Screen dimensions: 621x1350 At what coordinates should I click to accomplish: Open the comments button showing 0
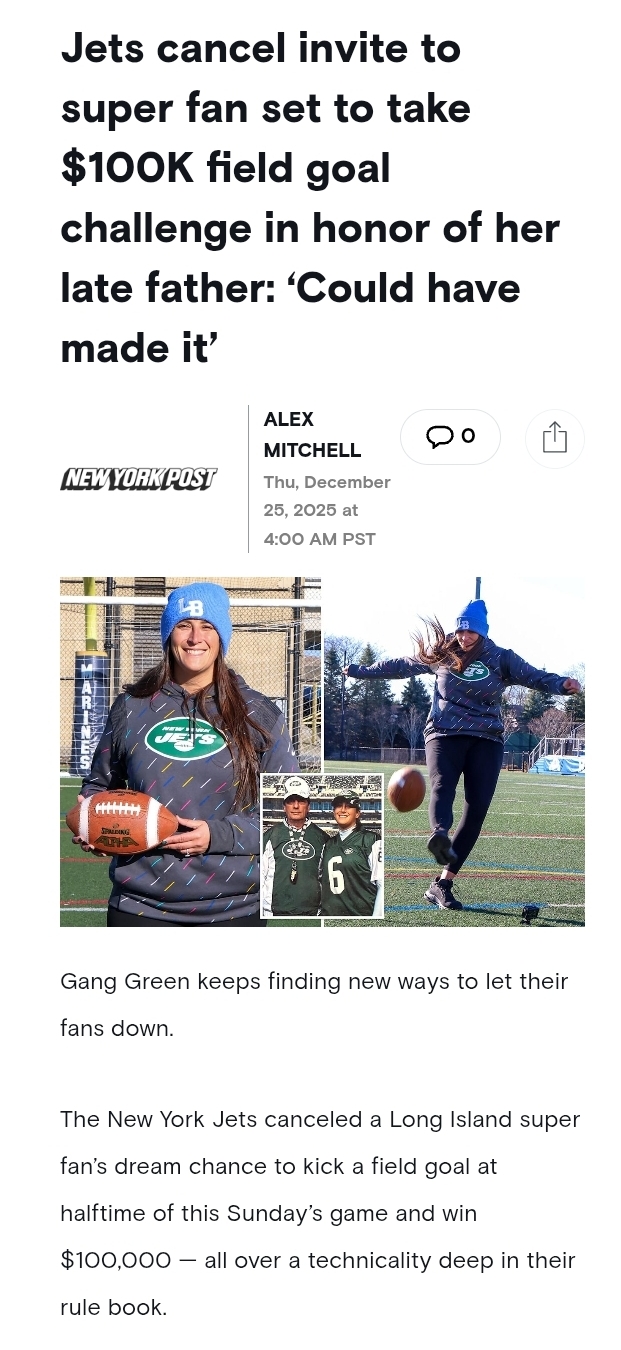(450, 437)
